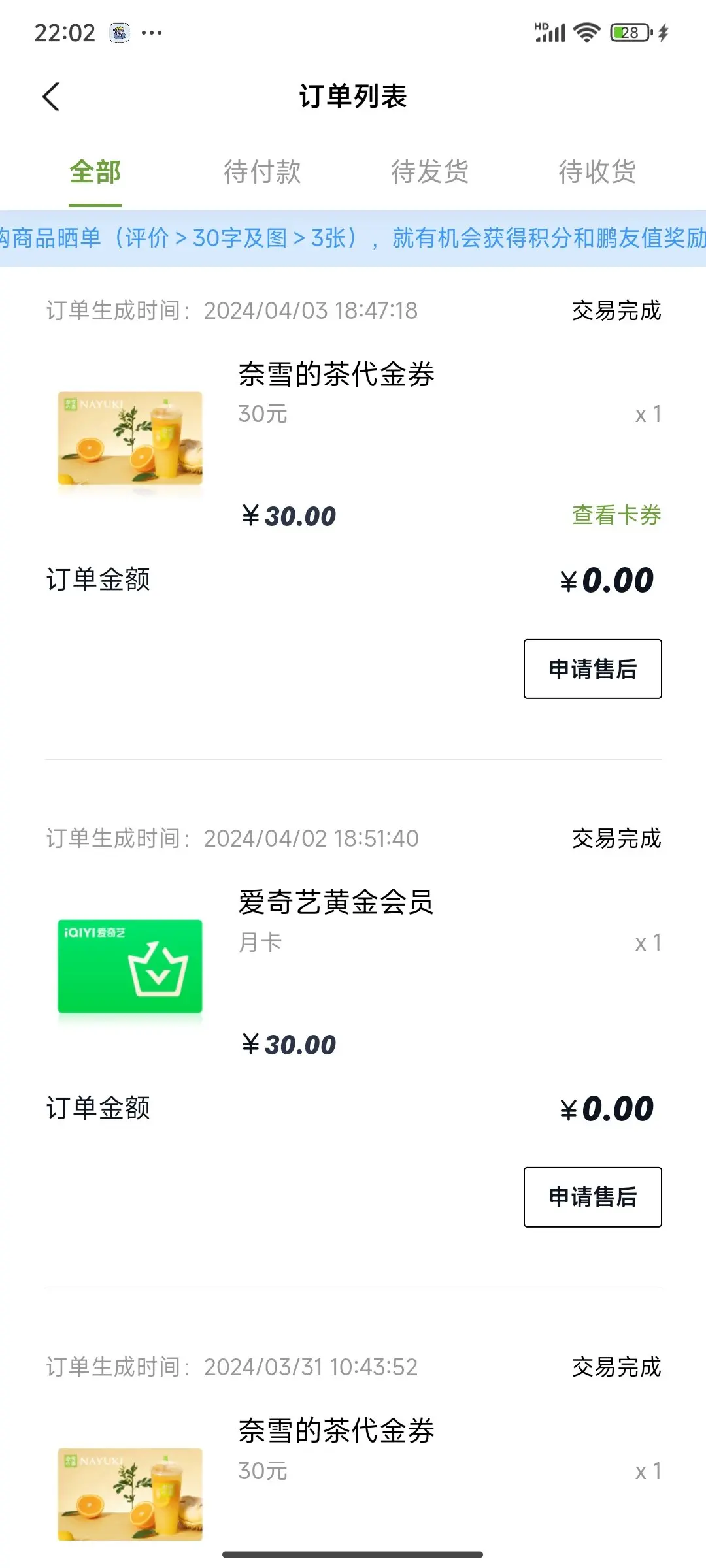Go back from the order list

51,97
